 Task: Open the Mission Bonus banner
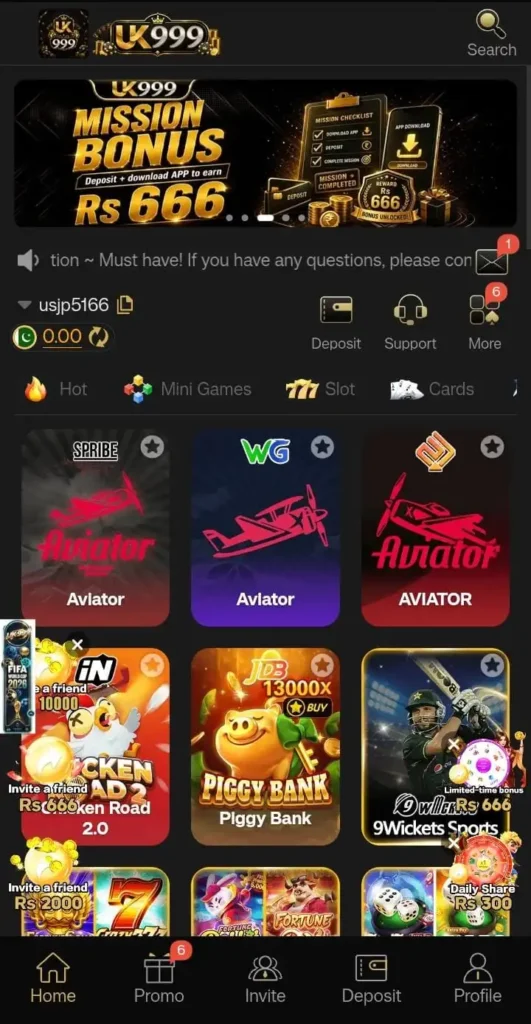[265, 153]
